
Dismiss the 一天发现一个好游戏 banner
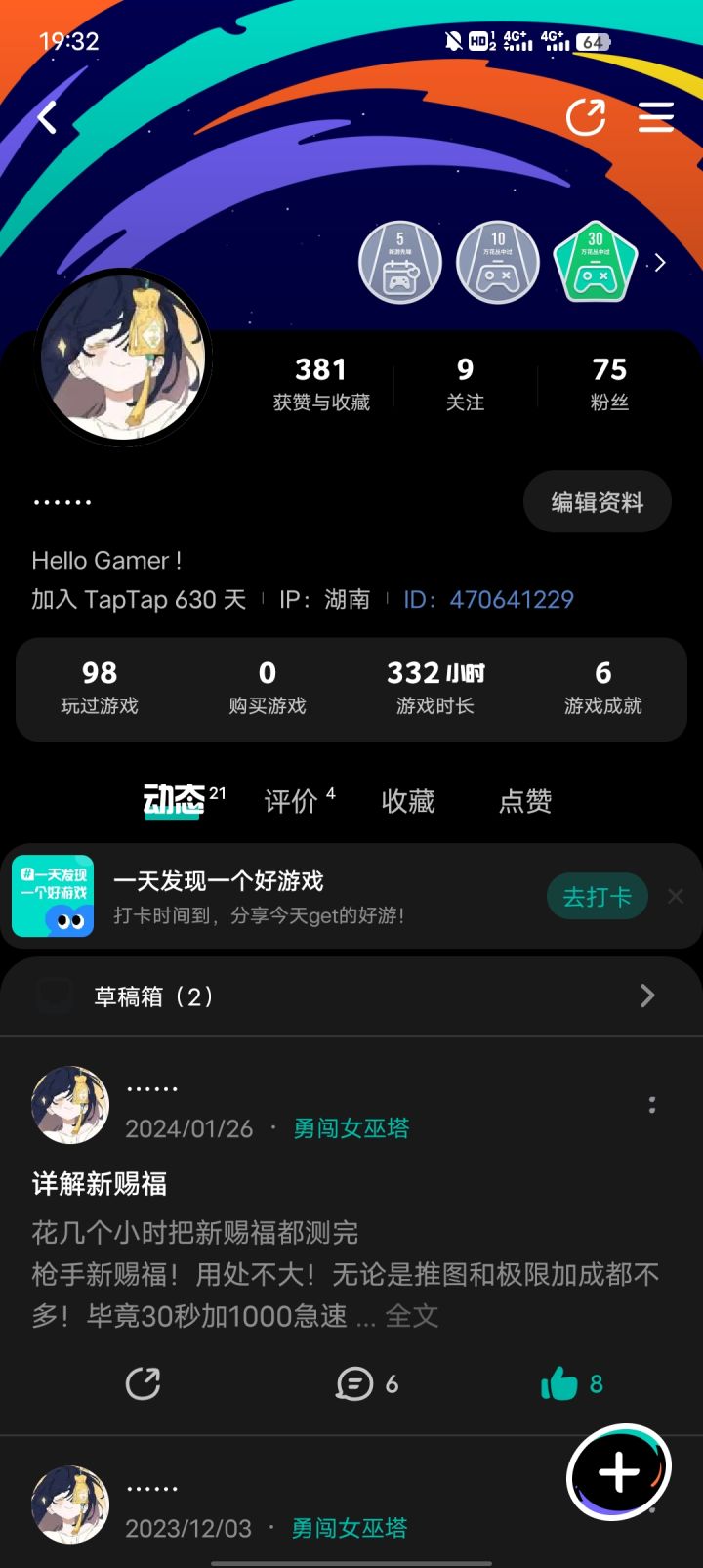[676, 896]
